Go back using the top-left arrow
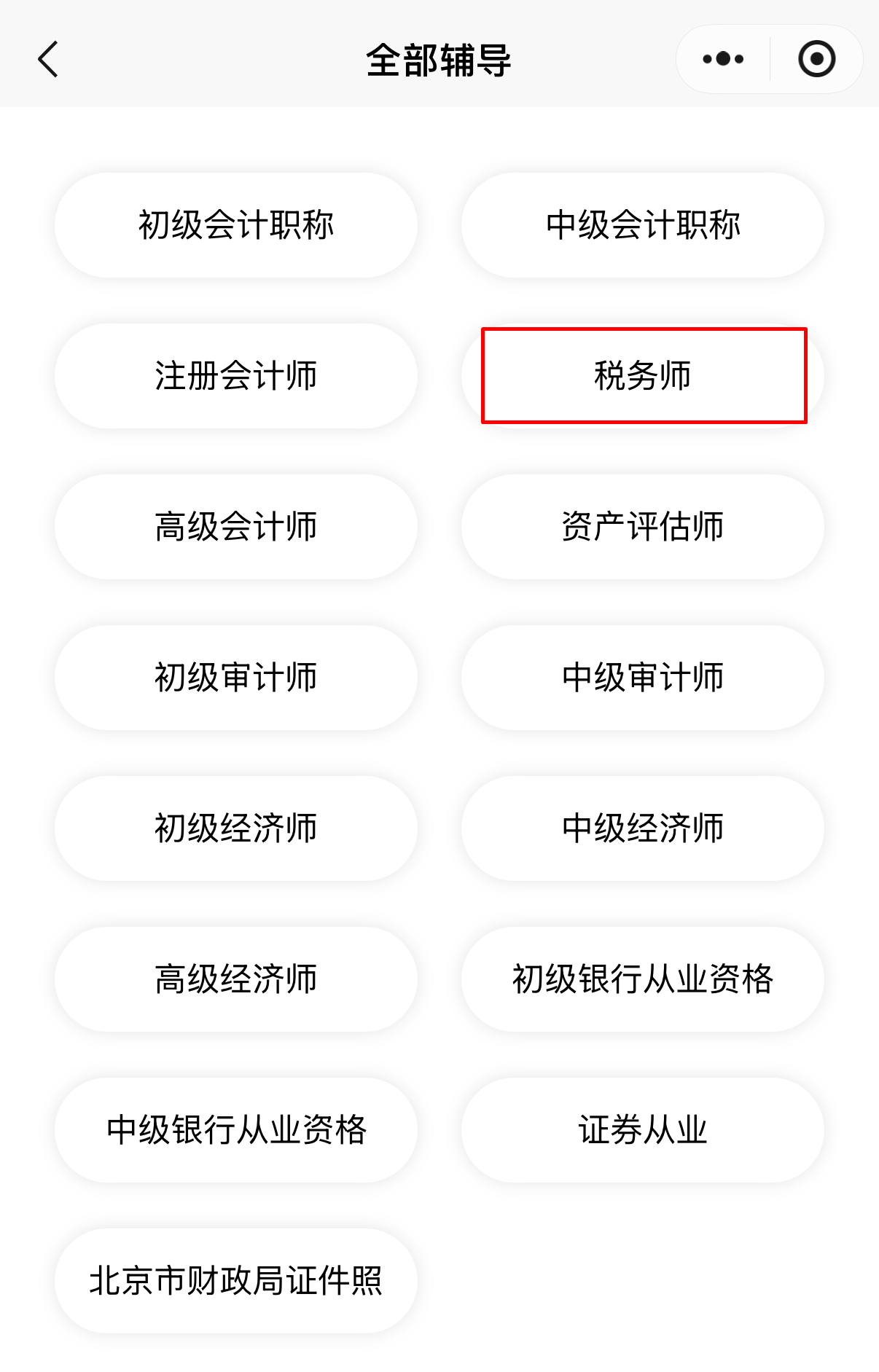This screenshot has height=1372, width=879. [x=48, y=60]
